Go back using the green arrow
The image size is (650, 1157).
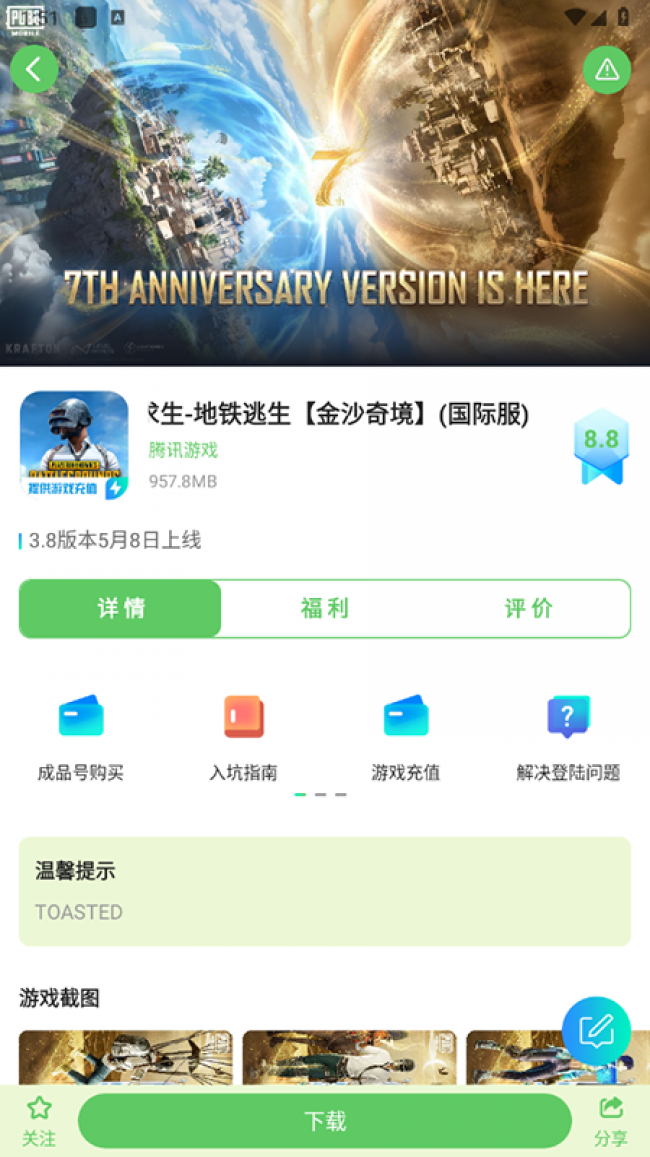35,69
